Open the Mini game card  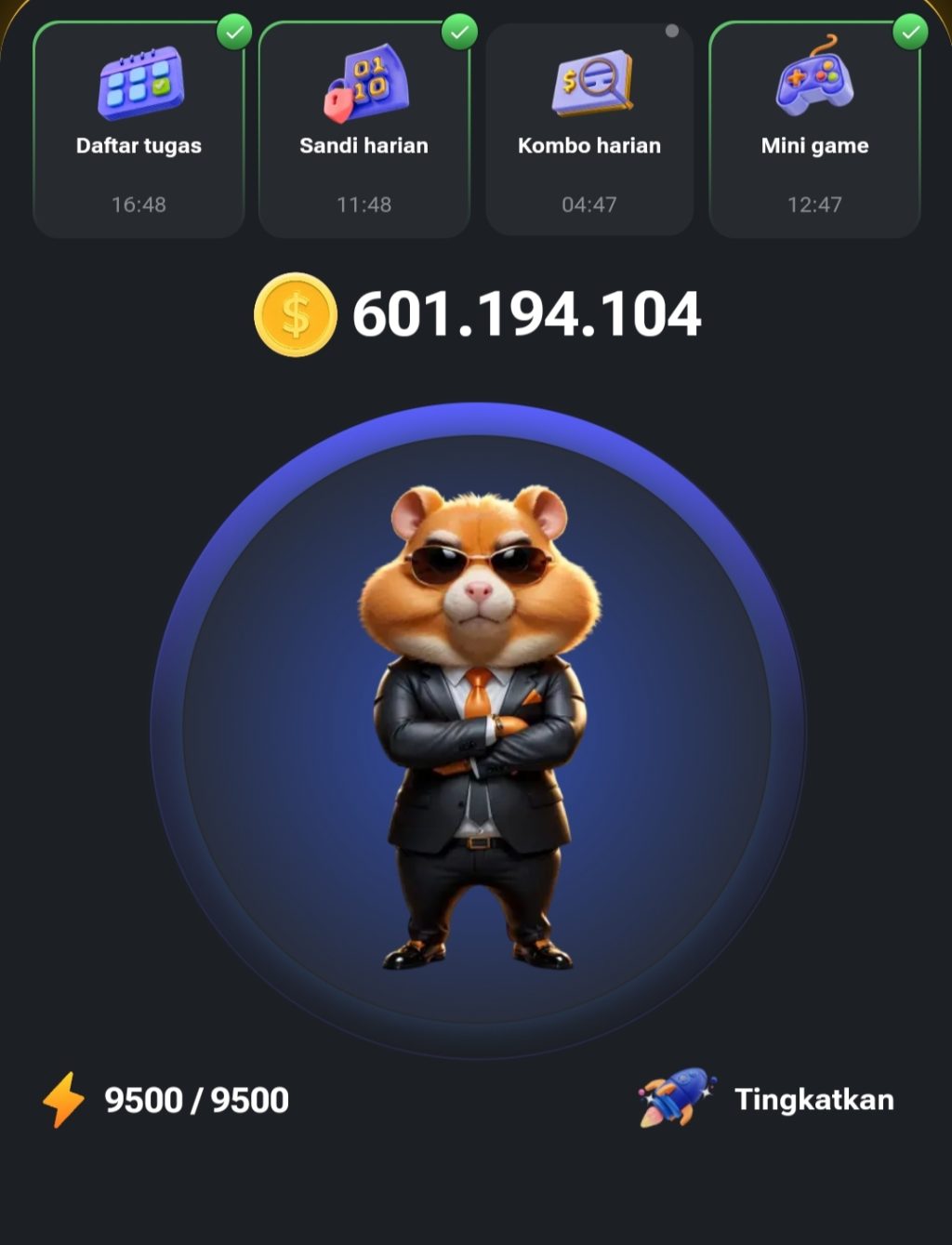coord(814,130)
